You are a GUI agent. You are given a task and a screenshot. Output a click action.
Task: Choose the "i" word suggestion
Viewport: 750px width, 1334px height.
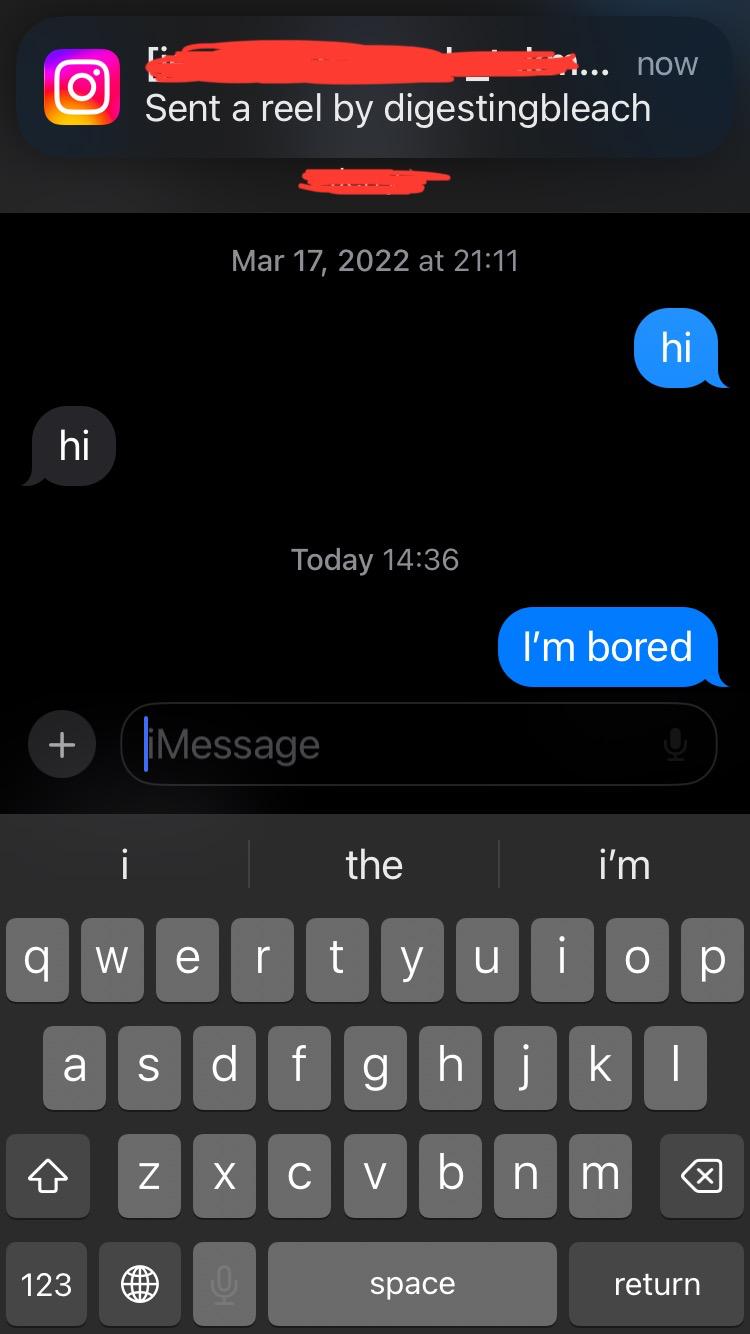[x=124, y=865]
